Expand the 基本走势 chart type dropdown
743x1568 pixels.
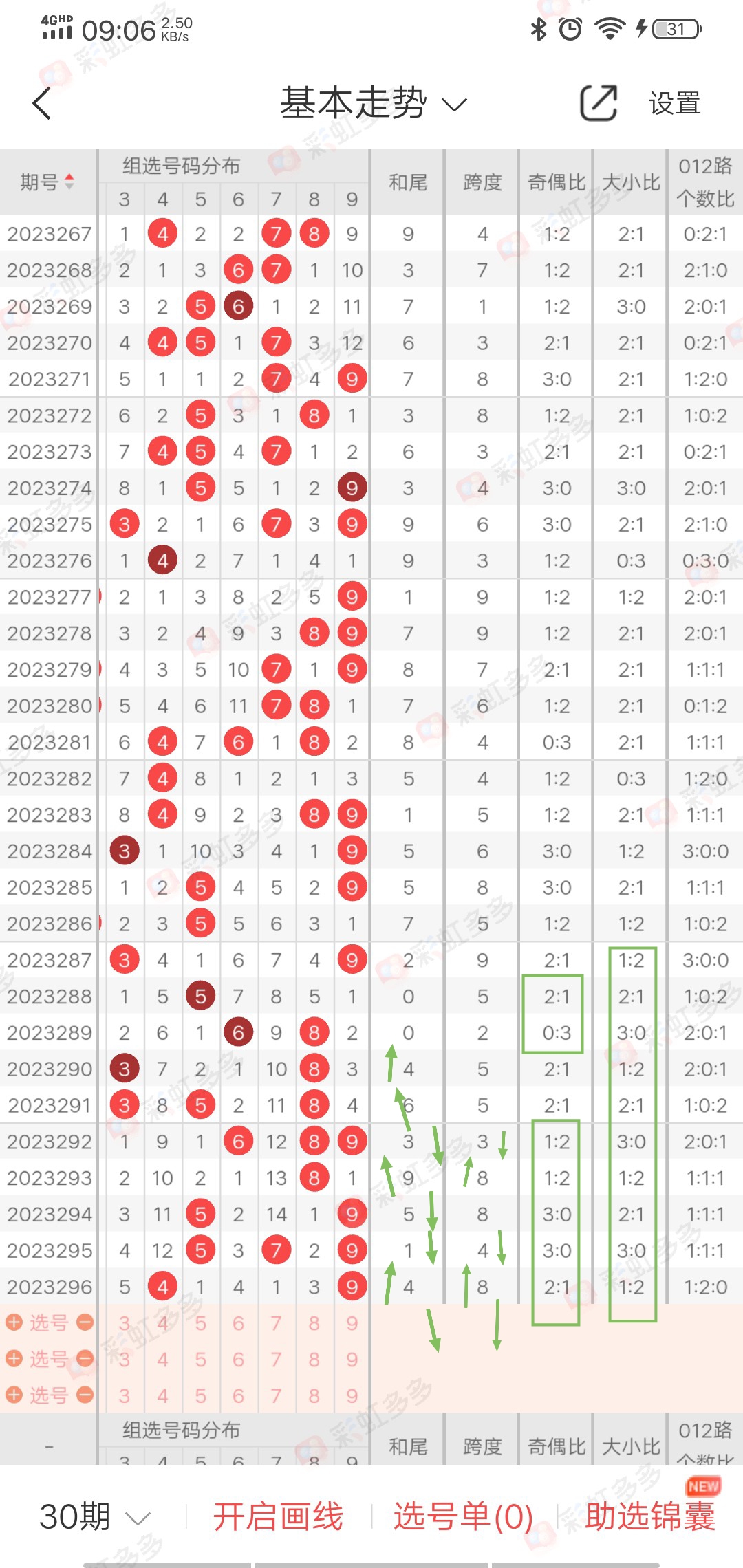[x=374, y=104]
